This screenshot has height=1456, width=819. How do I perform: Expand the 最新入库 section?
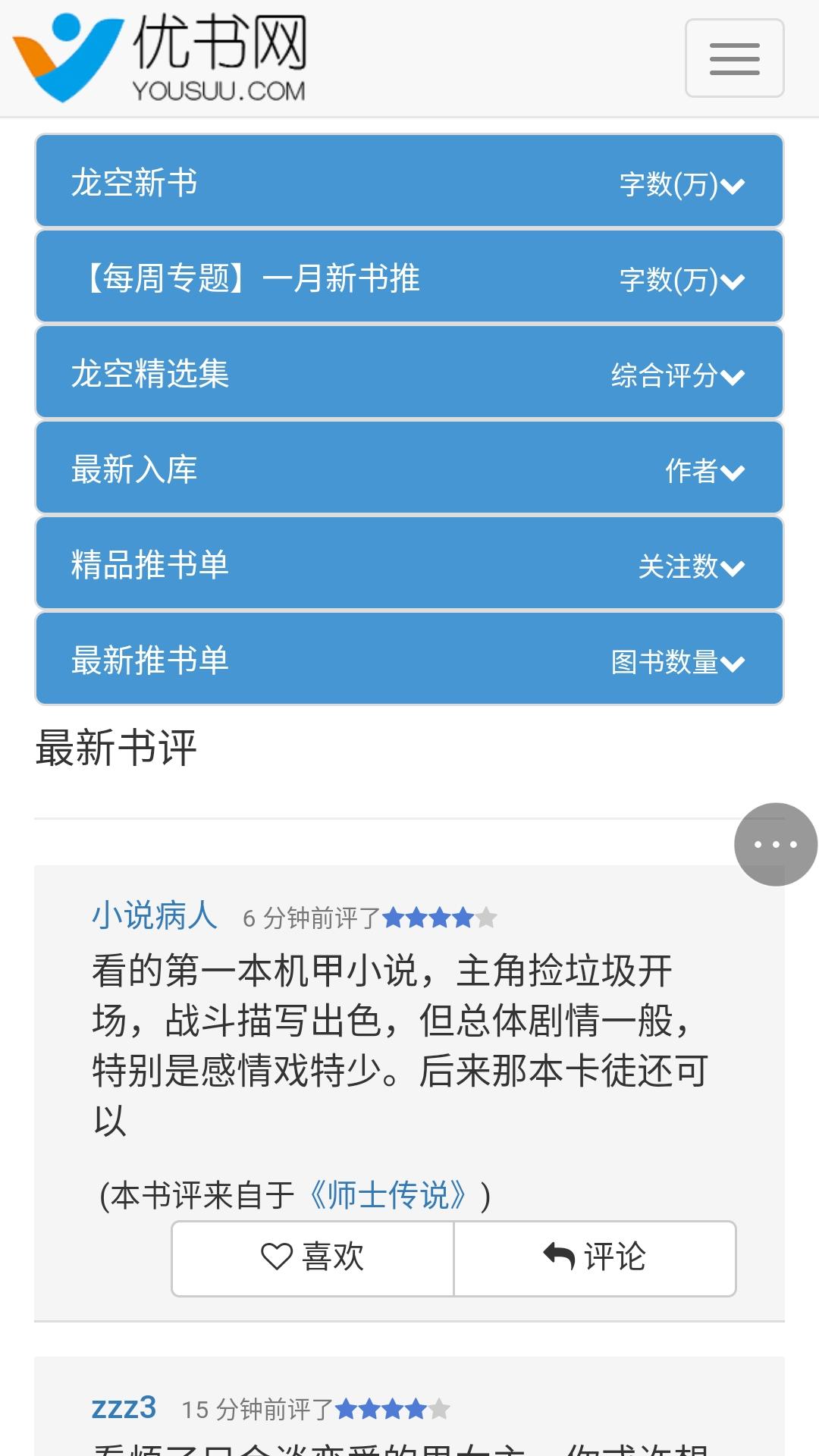click(409, 468)
